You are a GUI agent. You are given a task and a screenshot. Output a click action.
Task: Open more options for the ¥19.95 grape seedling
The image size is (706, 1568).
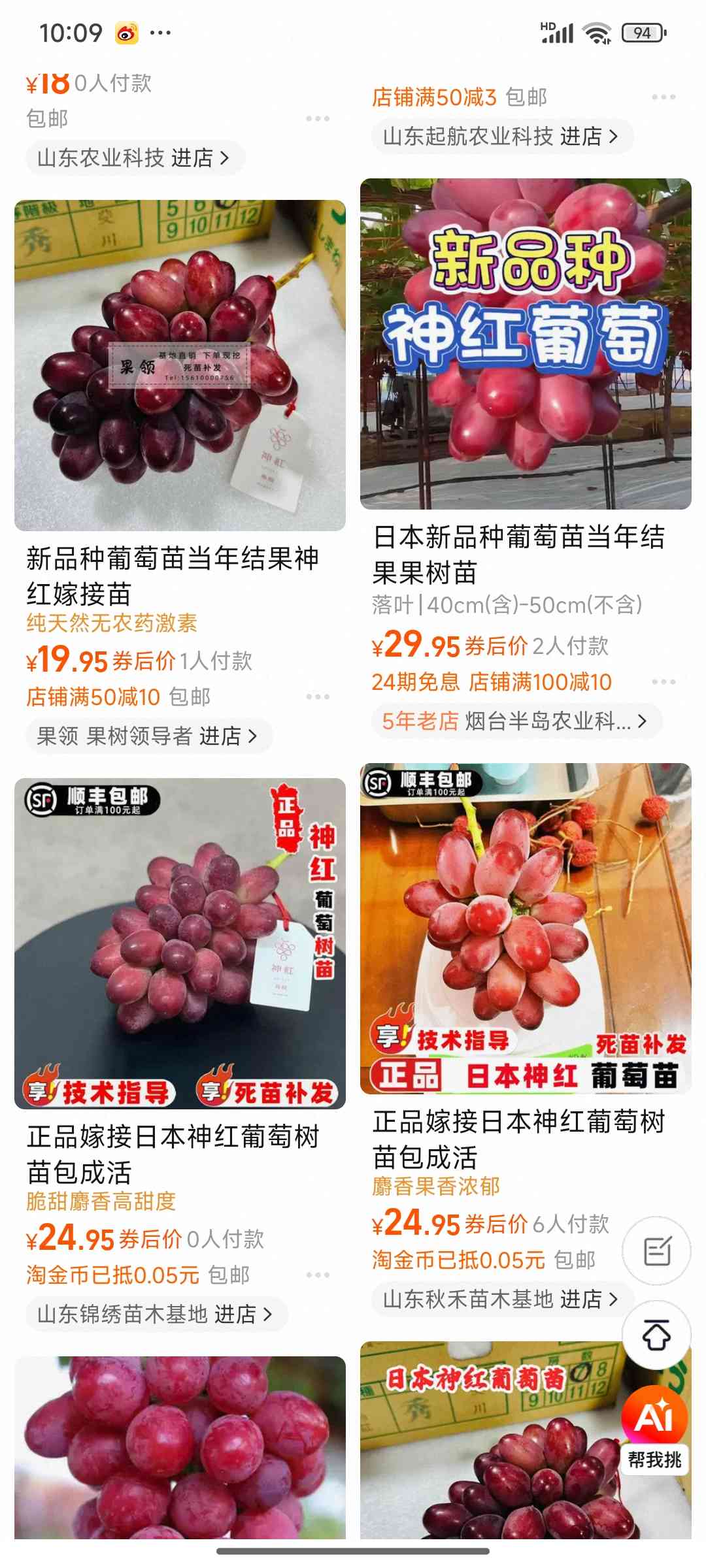click(318, 697)
